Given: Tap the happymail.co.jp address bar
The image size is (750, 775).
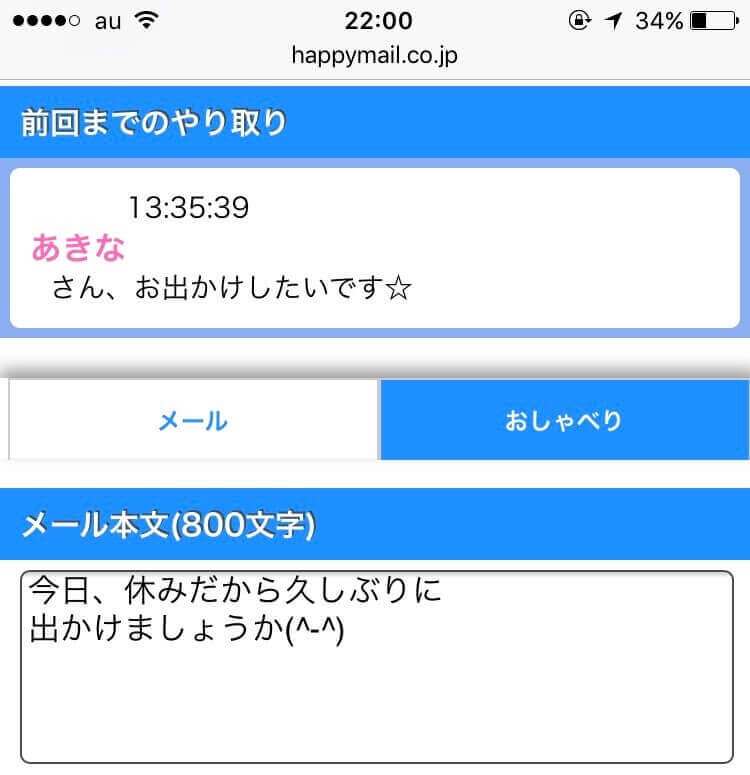Looking at the screenshot, I should tap(375, 56).
